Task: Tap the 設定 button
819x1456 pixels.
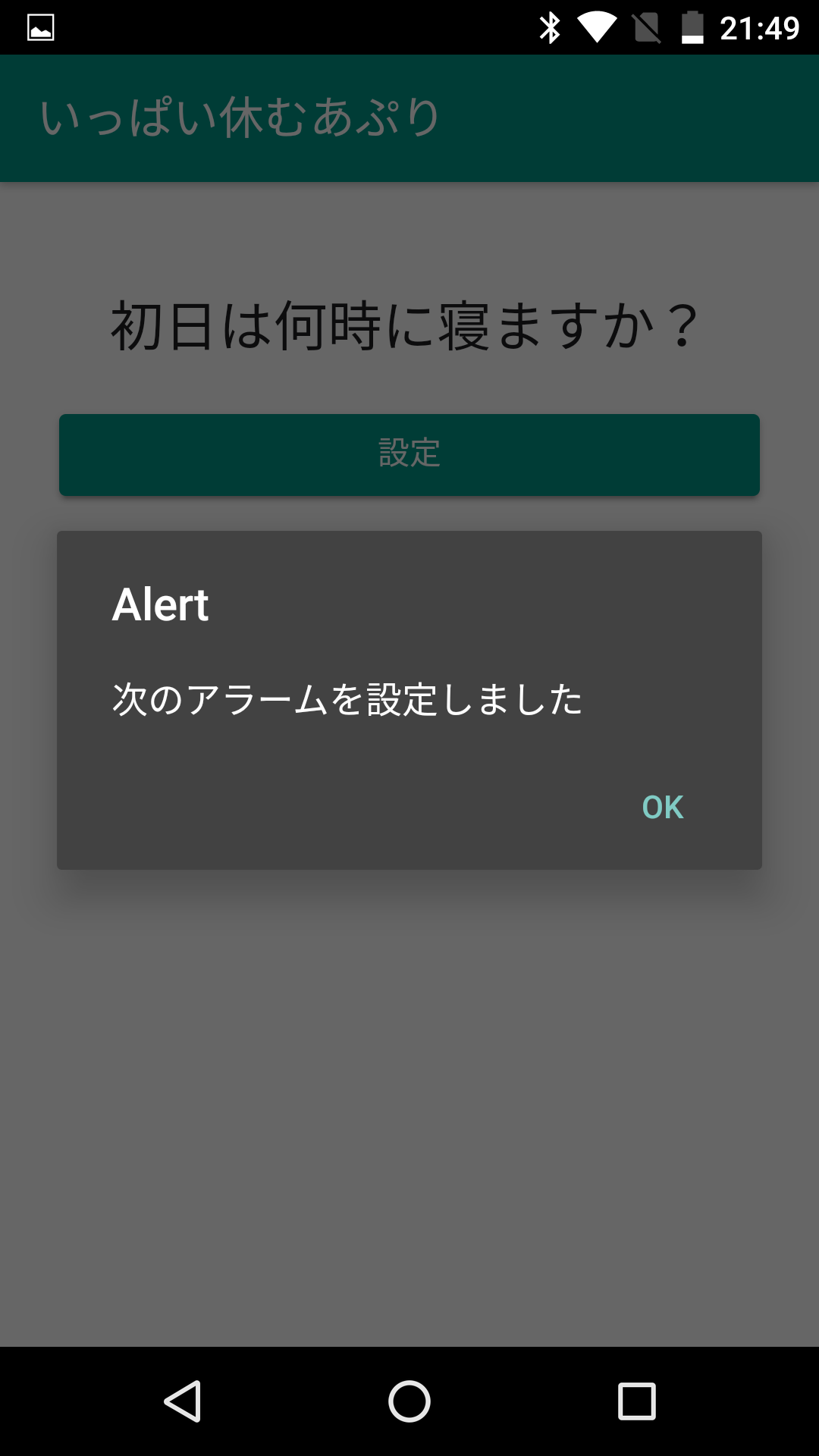Action: (409, 454)
